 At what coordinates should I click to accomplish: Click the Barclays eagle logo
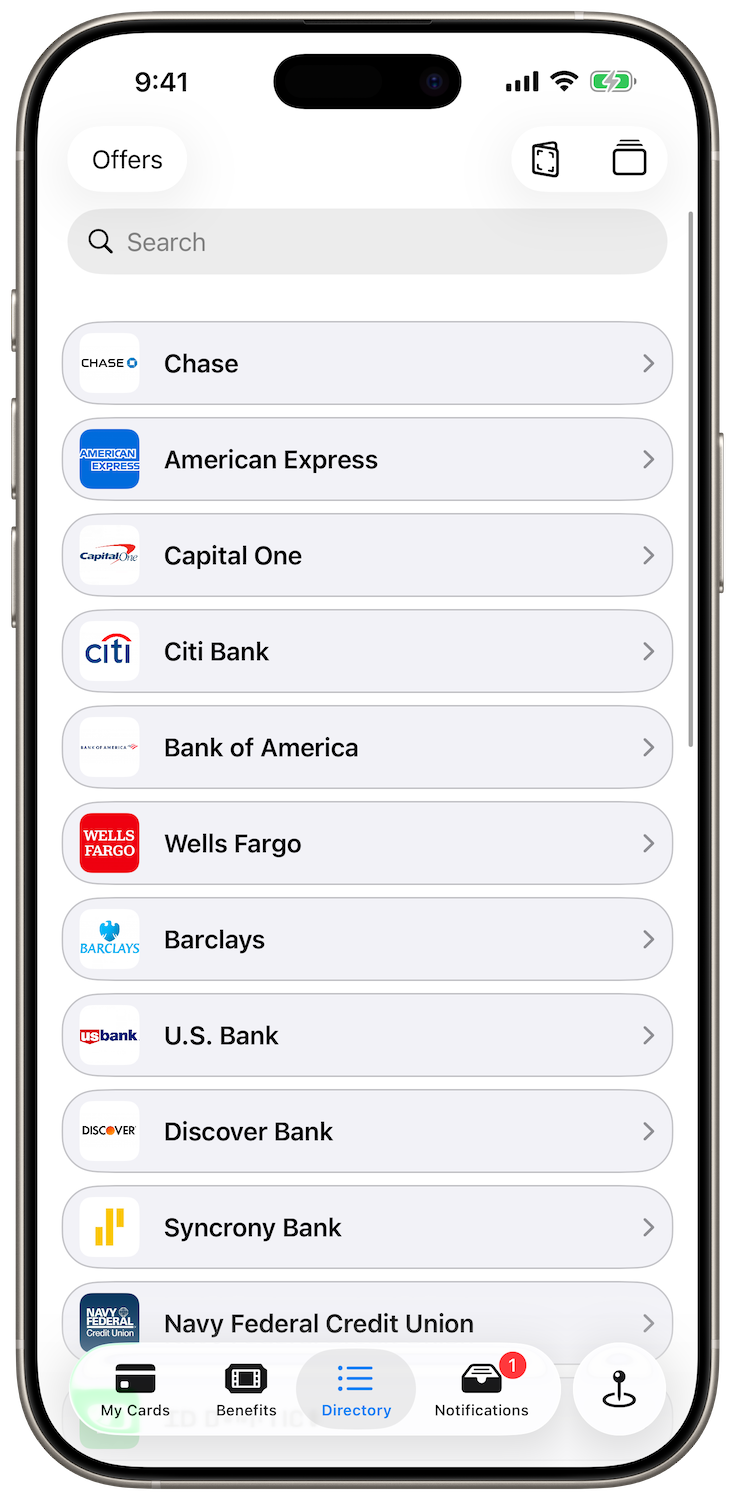pos(109,939)
